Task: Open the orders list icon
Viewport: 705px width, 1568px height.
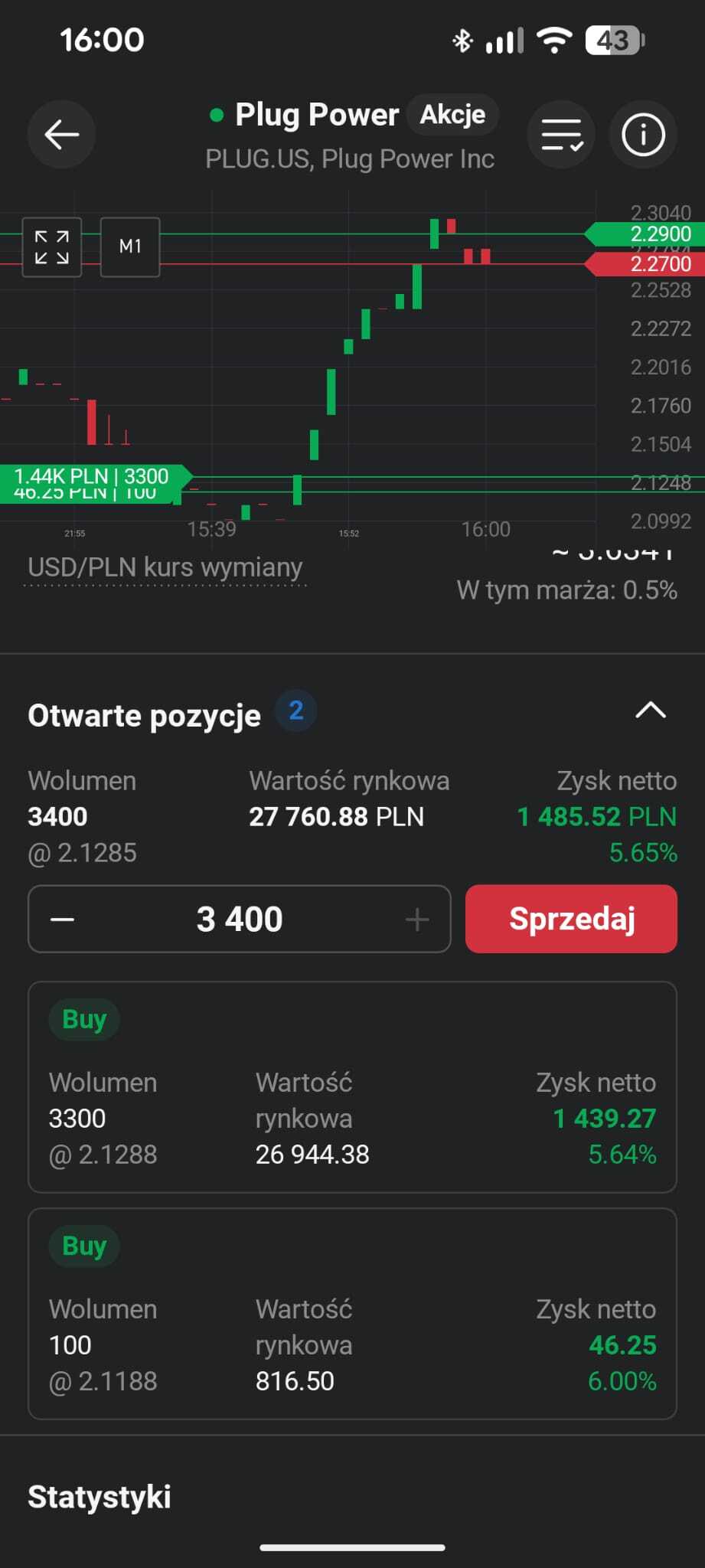Action: 561,135
